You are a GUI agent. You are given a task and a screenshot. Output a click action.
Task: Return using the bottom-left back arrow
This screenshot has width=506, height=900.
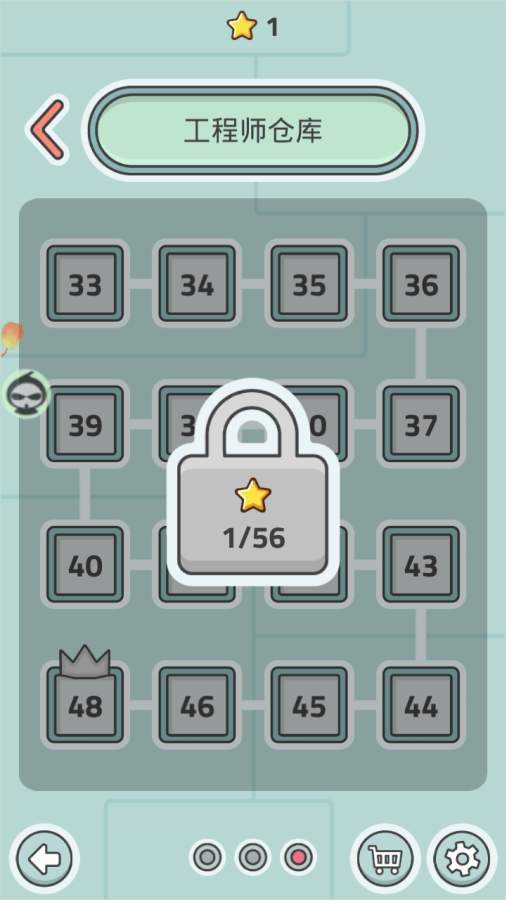[x=44, y=859]
